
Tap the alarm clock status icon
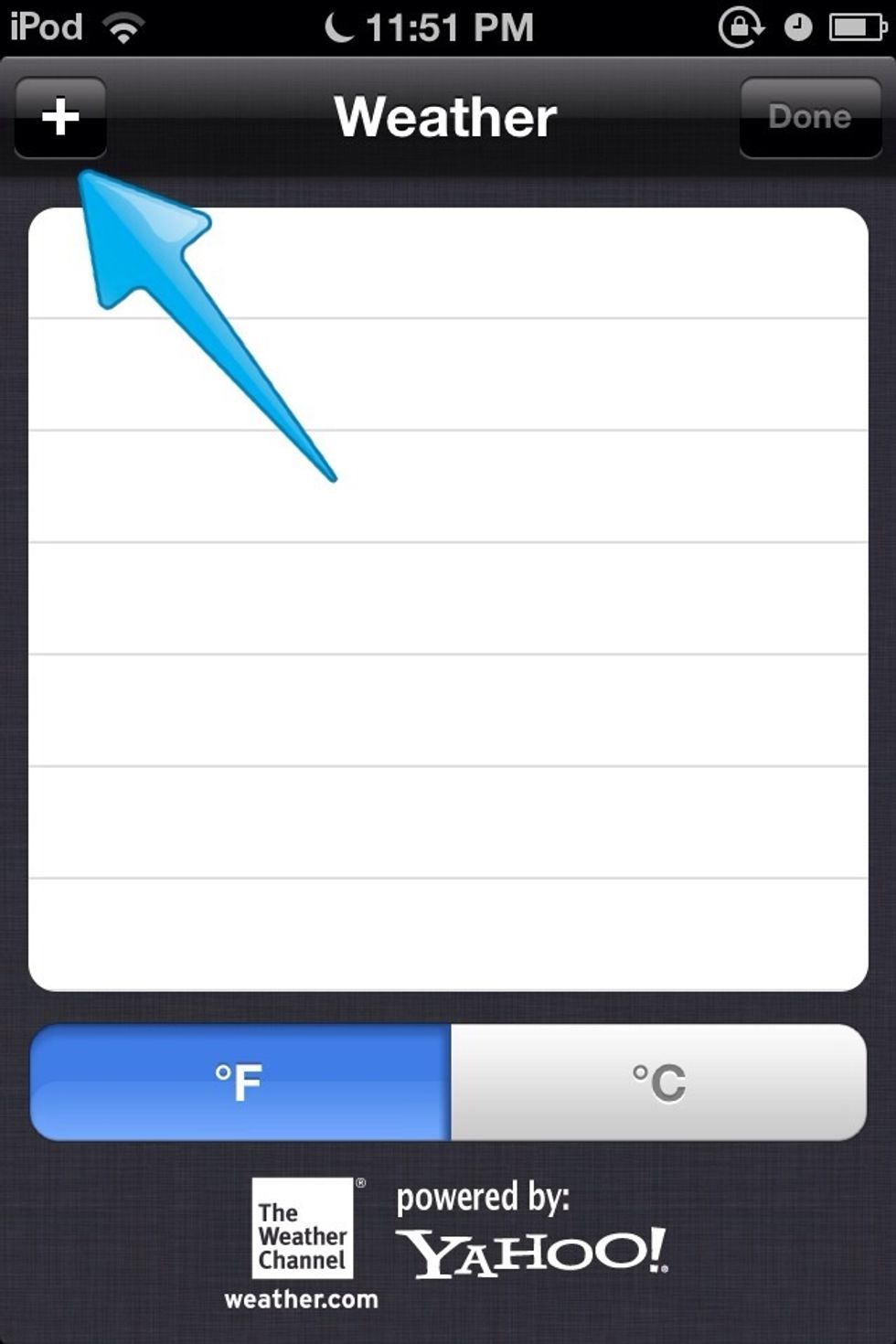(x=798, y=26)
